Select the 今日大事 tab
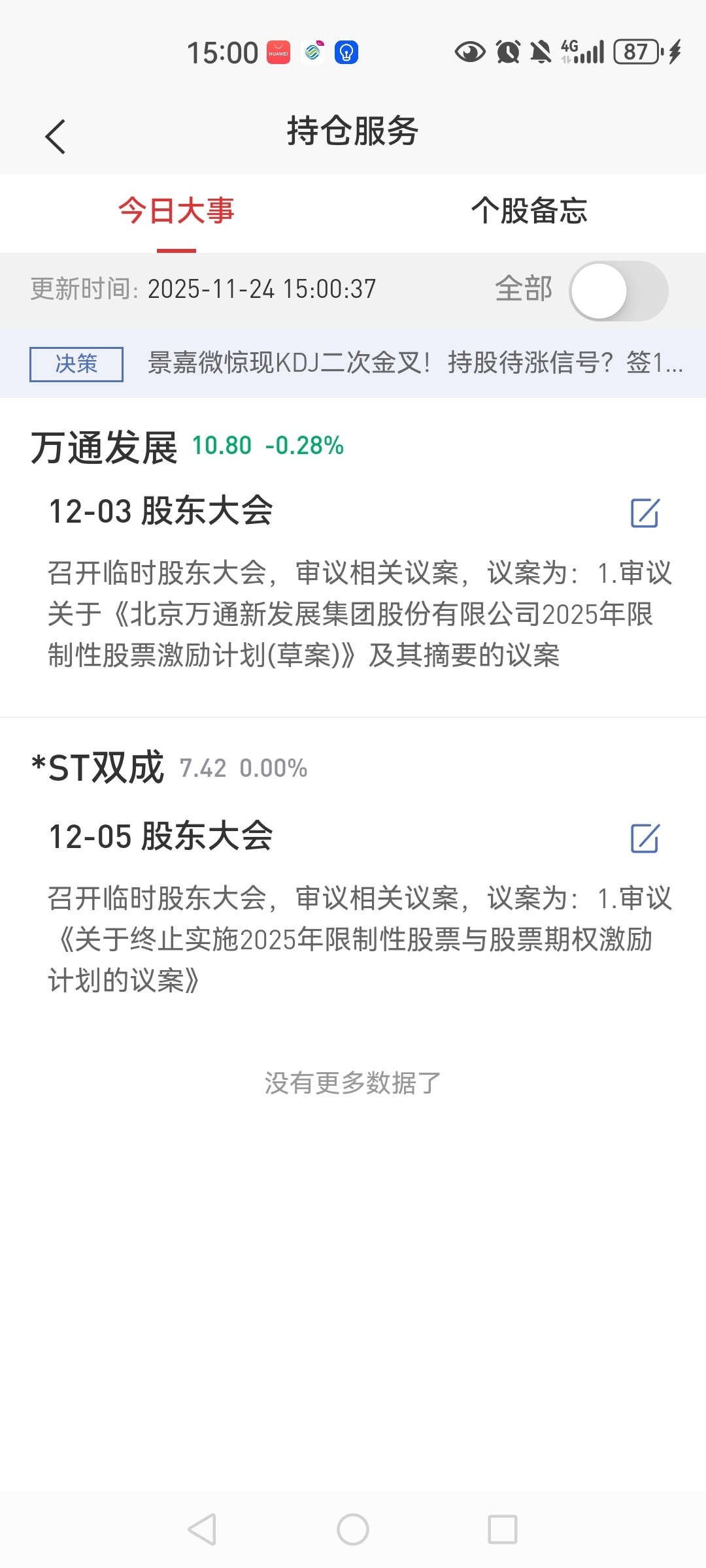This screenshot has width=706, height=1568. pyautogui.click(x=176, y=211)
